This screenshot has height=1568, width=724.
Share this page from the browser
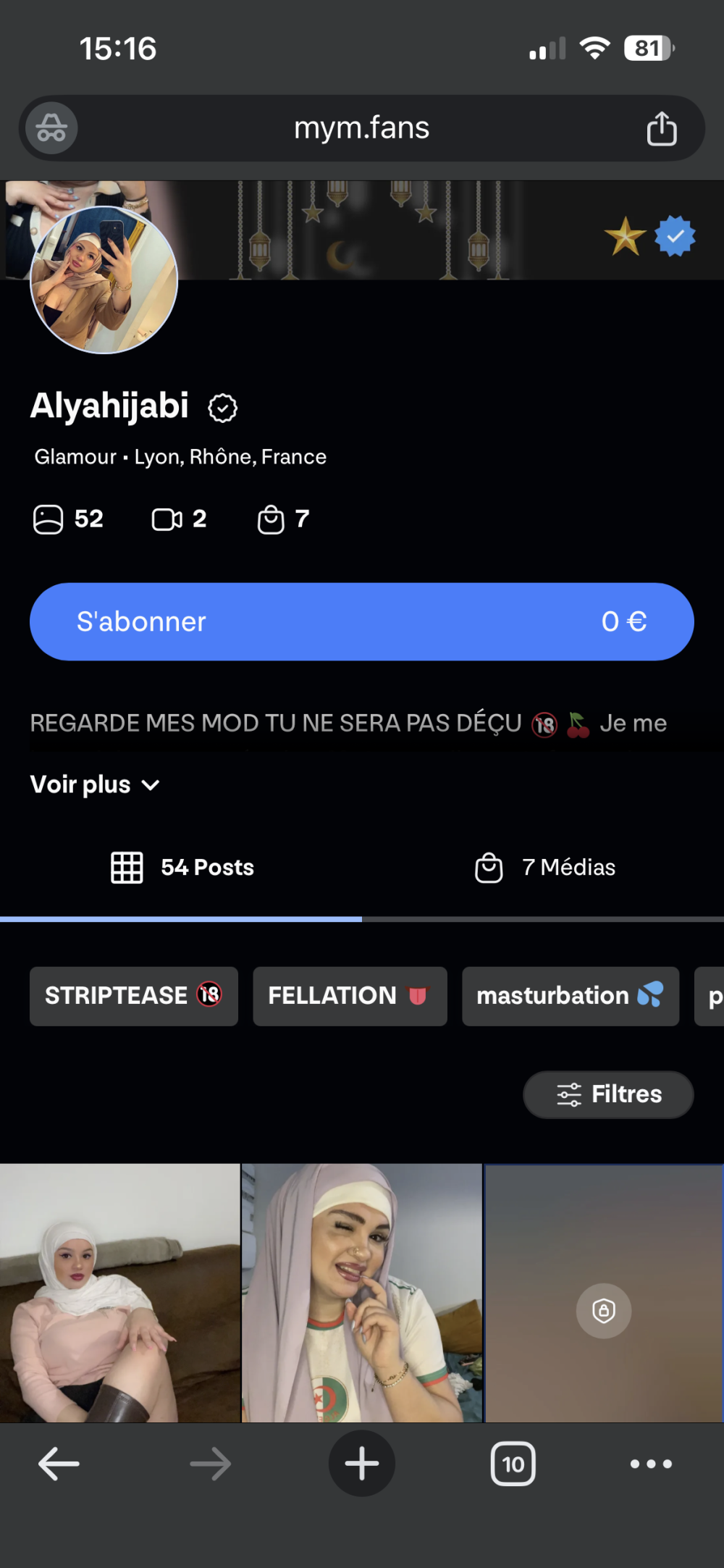[x=661, y=129]
